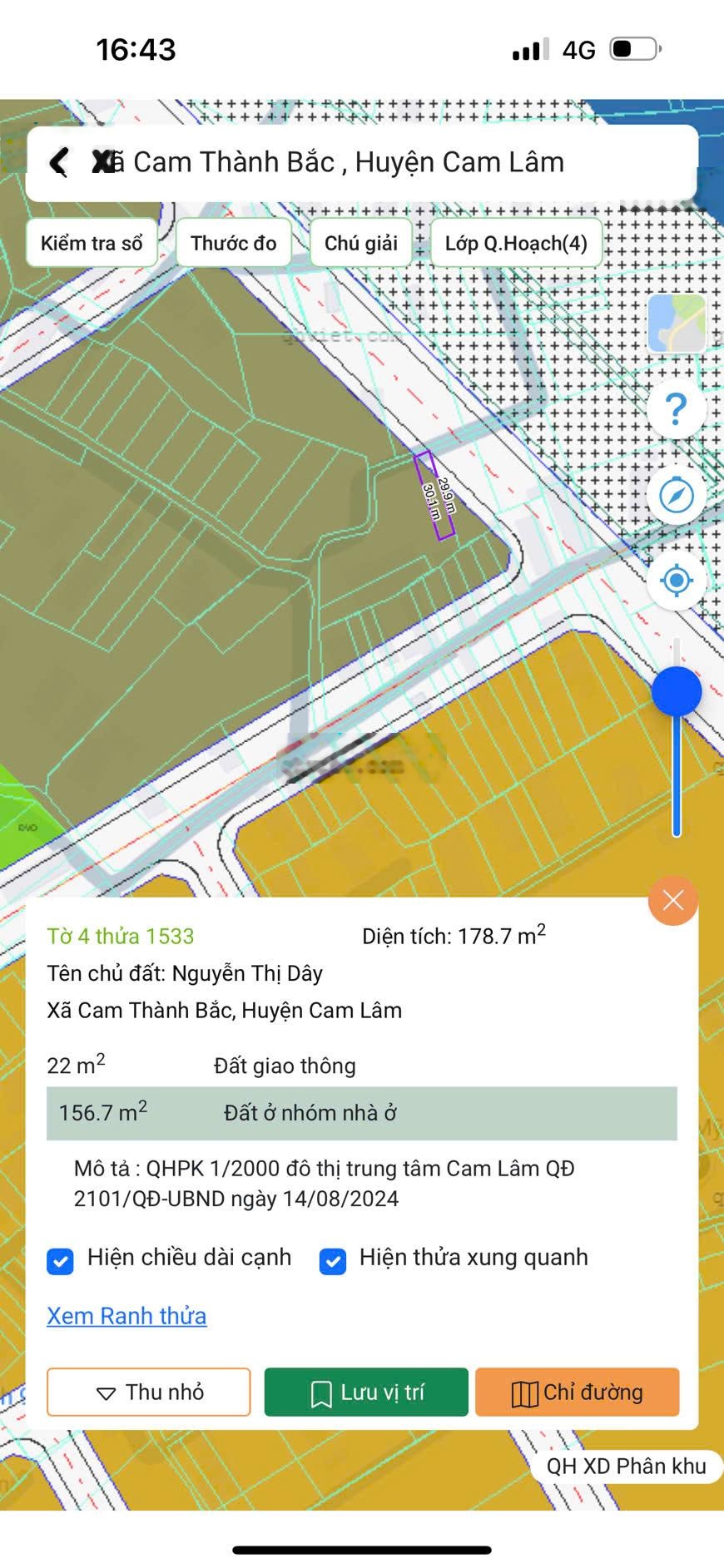This screenshot has width=724, height=1568.
Task: Tap the QH XD Phân khu label
Action: click(626, 1466)
